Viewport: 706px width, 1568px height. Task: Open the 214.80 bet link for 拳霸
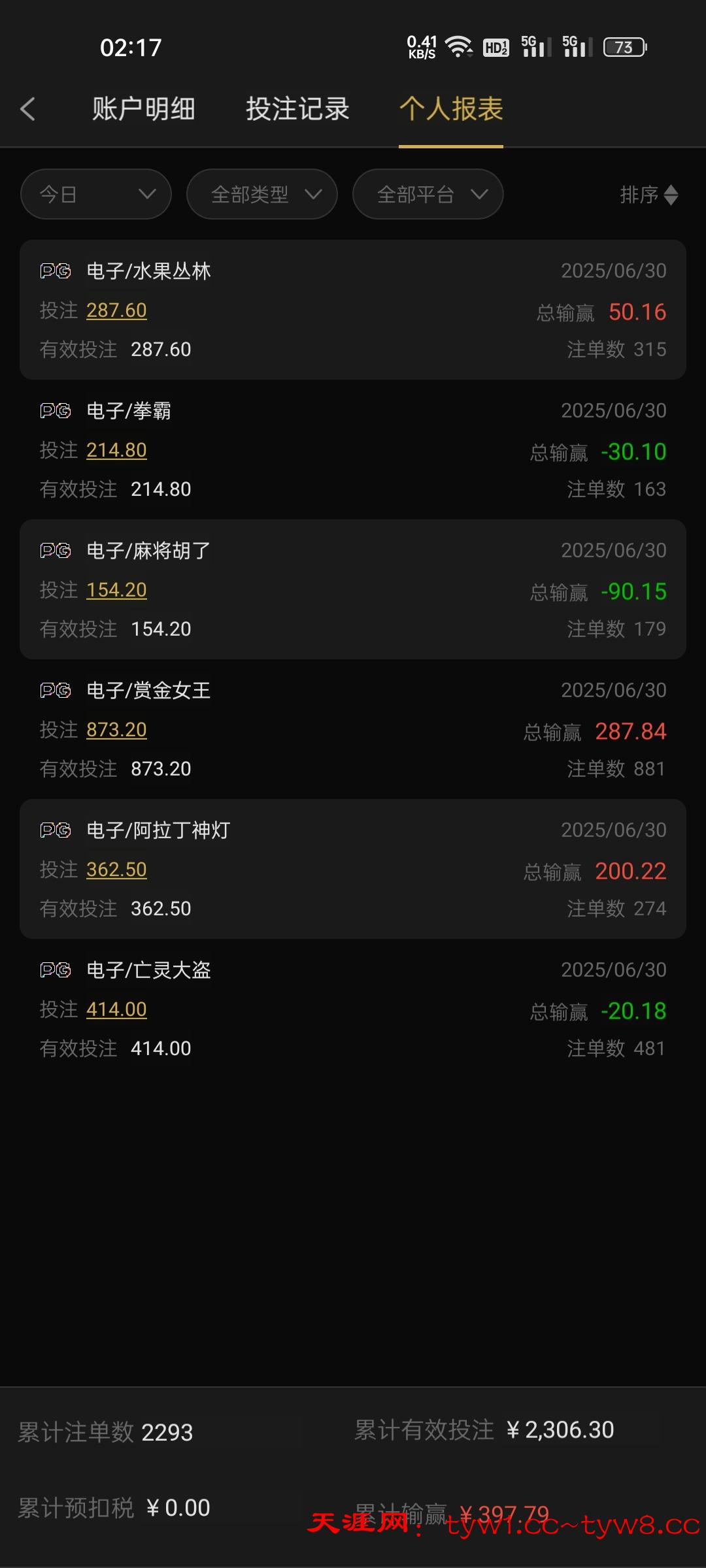(116, 450)
